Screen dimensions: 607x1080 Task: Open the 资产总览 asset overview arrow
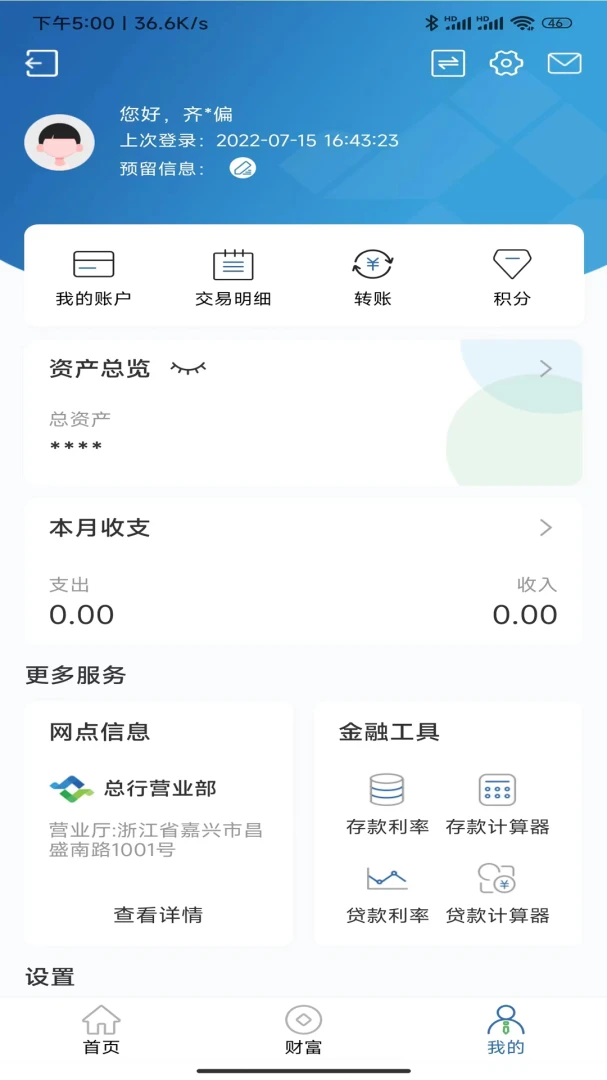tap(546, 369)
